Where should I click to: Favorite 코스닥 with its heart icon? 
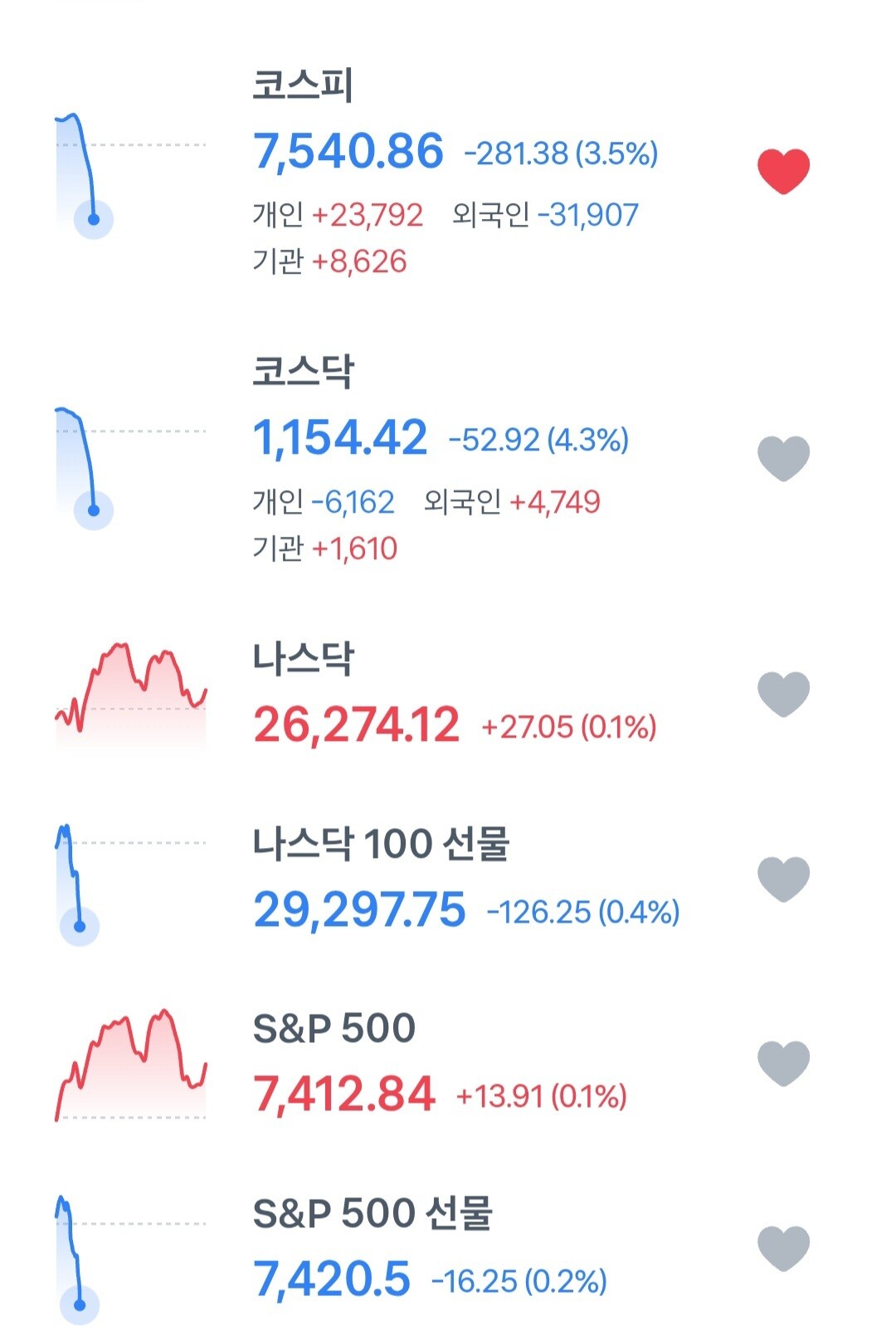point(783,458)
